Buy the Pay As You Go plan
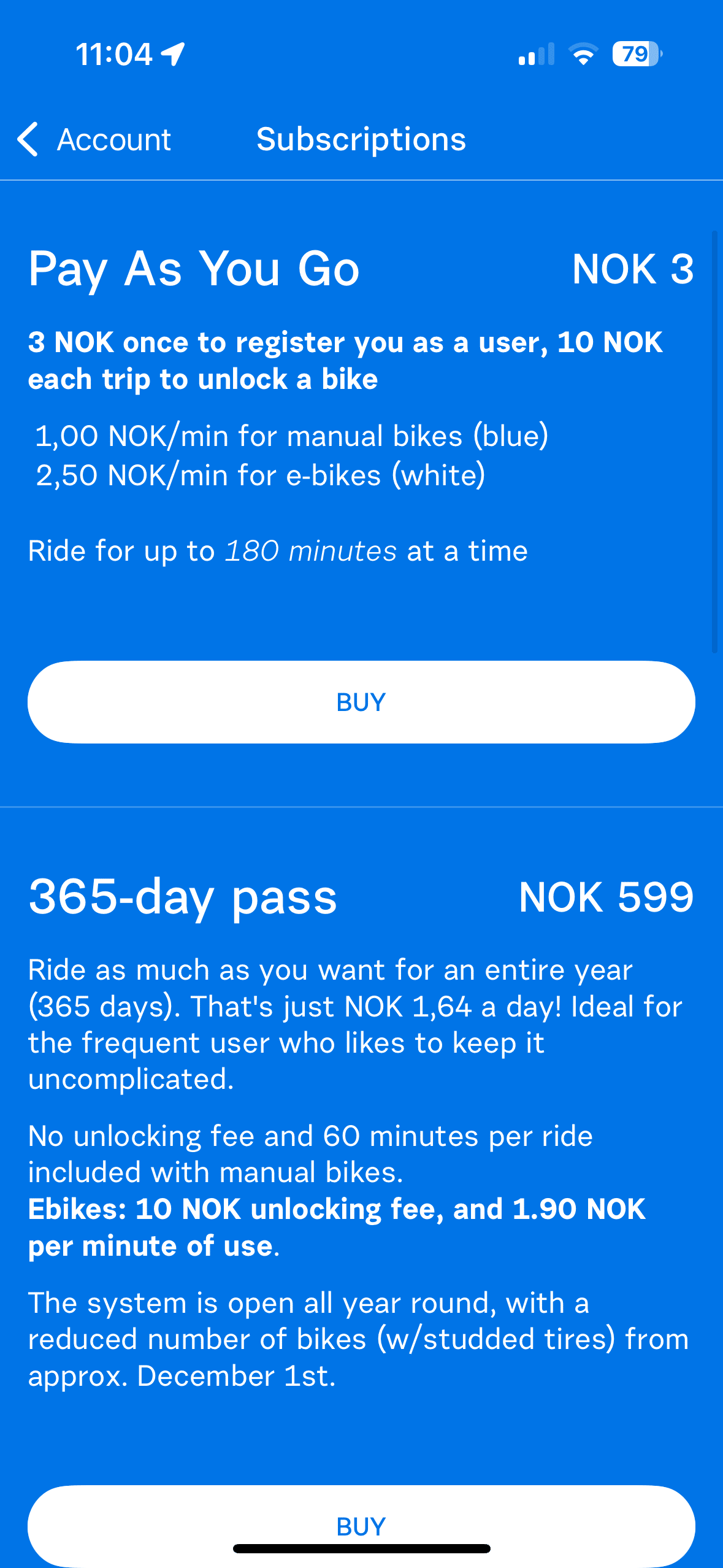The height and width of the screenshot is (1568, 723). click(361, 702)
